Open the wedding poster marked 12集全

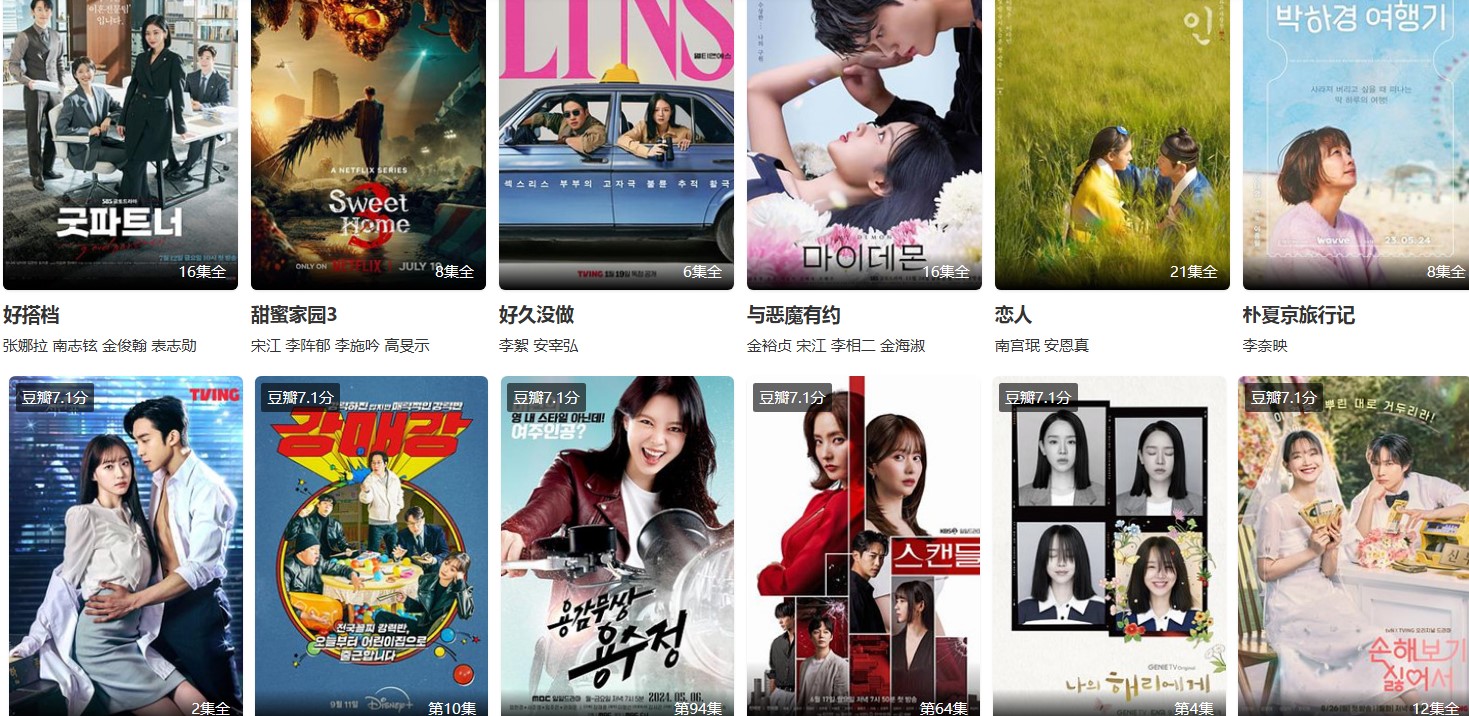1353,545
